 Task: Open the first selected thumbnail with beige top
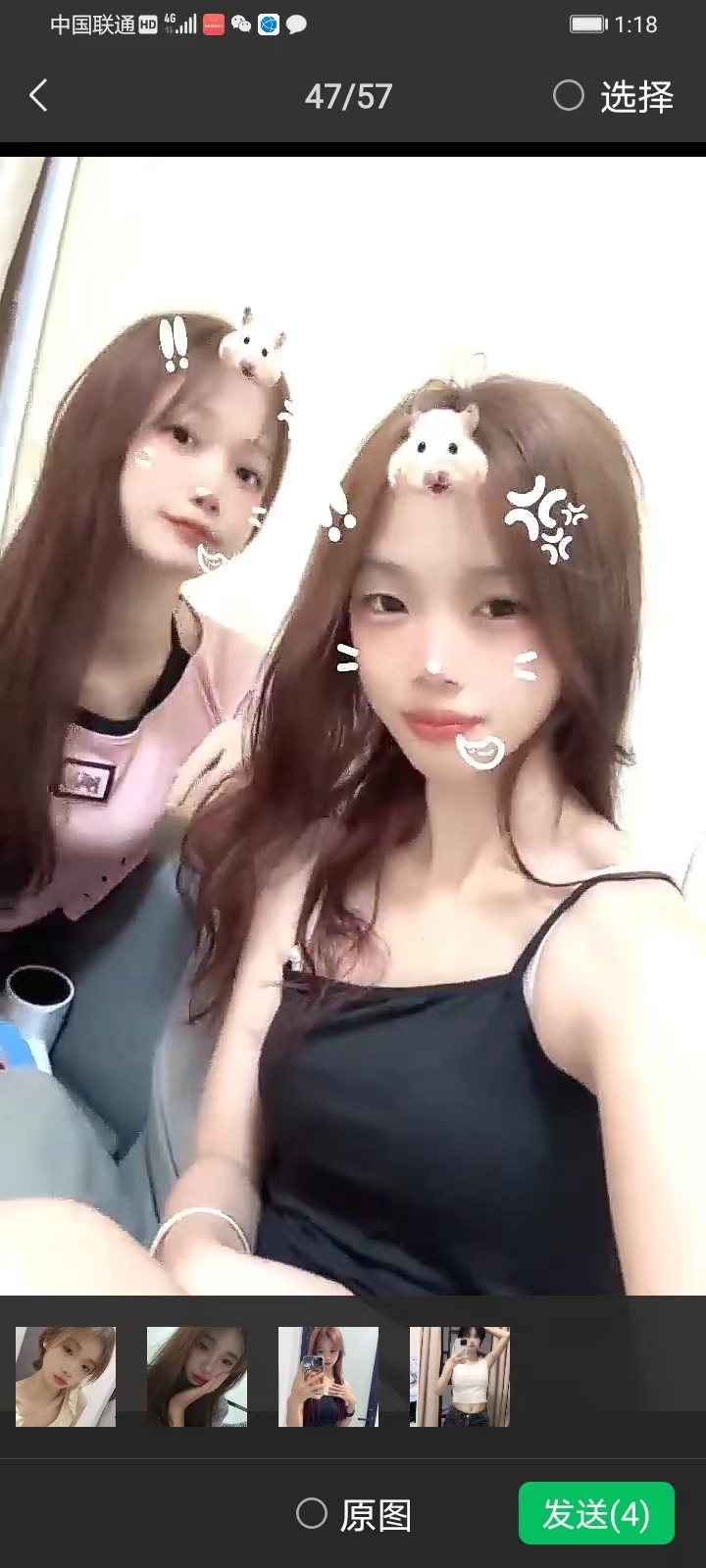(x=66, y=1376)
